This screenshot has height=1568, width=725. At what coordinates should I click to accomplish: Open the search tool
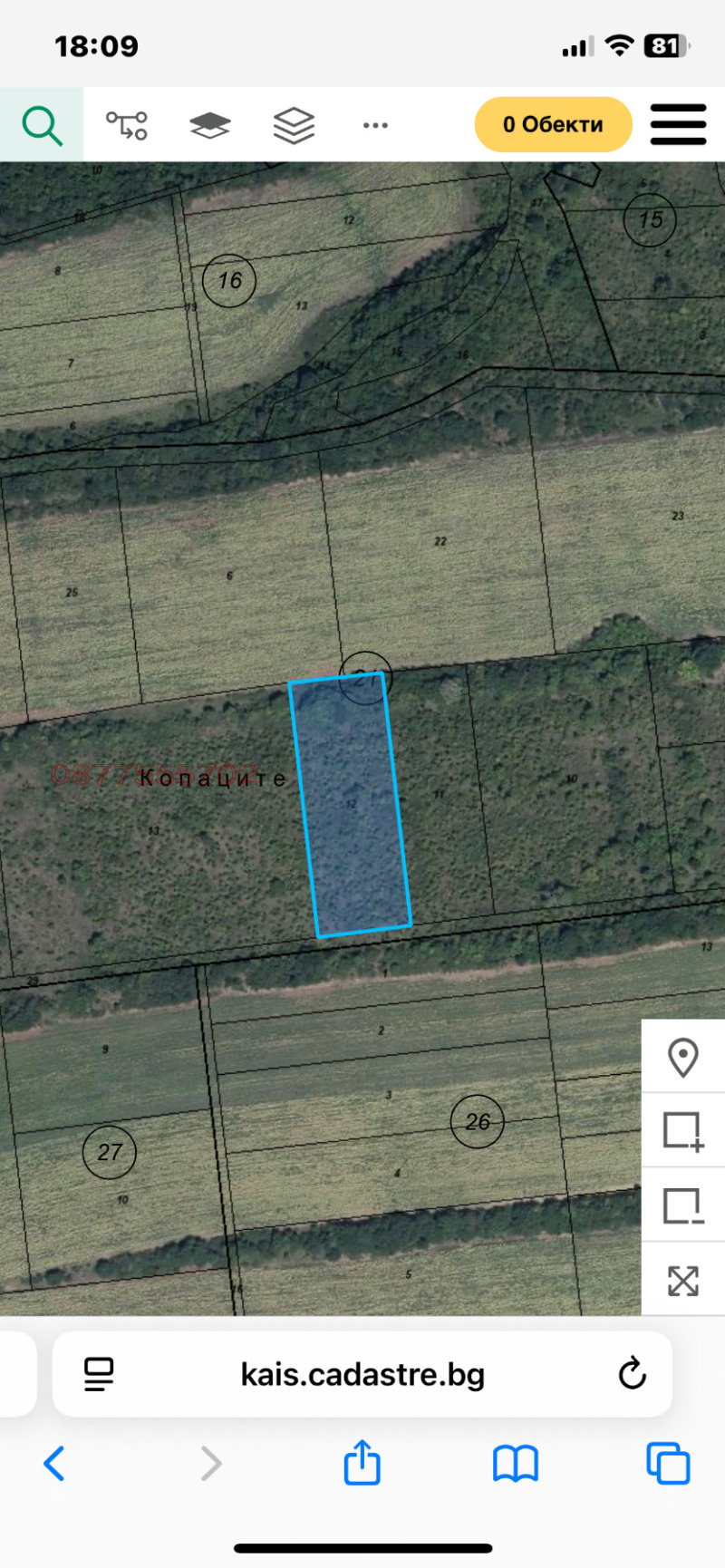[42, 125]
